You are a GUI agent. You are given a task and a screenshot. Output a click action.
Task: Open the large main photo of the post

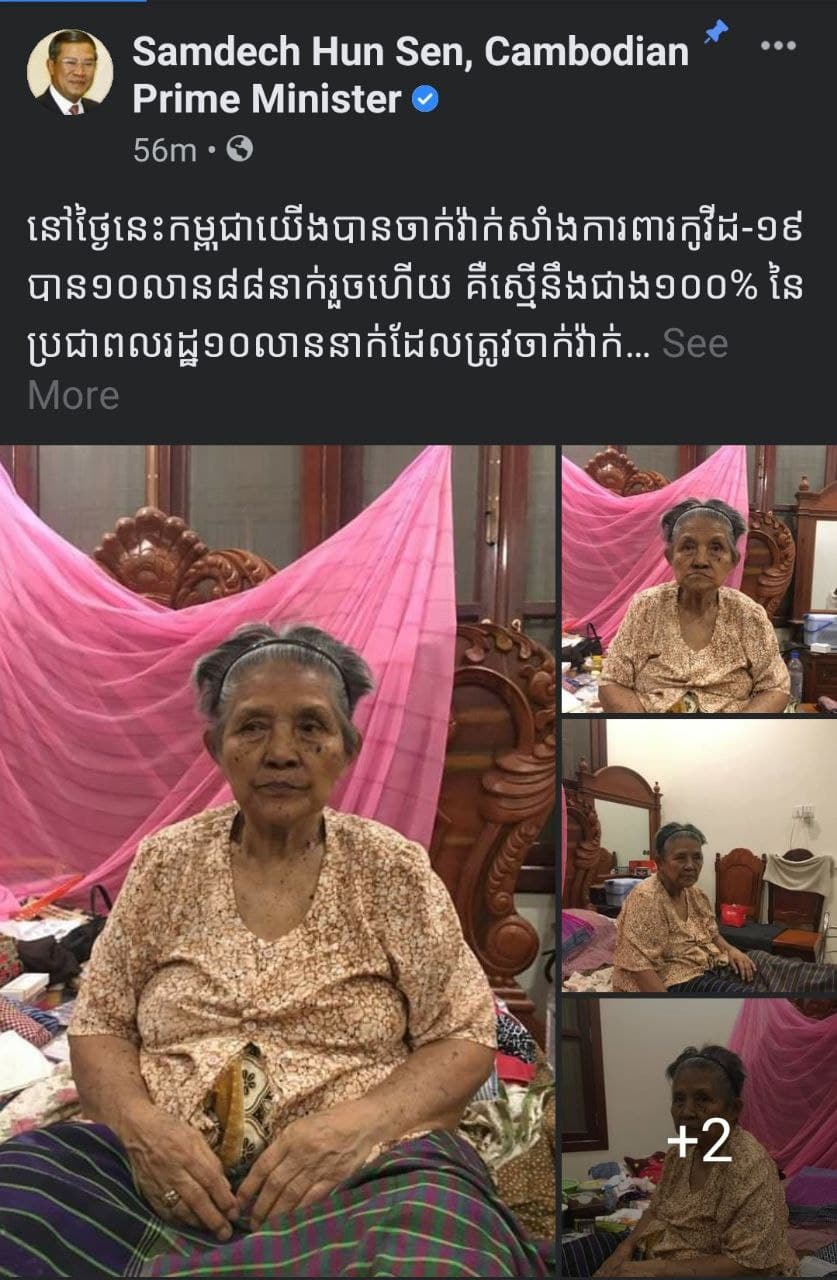pyautogui.click(x=277, y=860)
